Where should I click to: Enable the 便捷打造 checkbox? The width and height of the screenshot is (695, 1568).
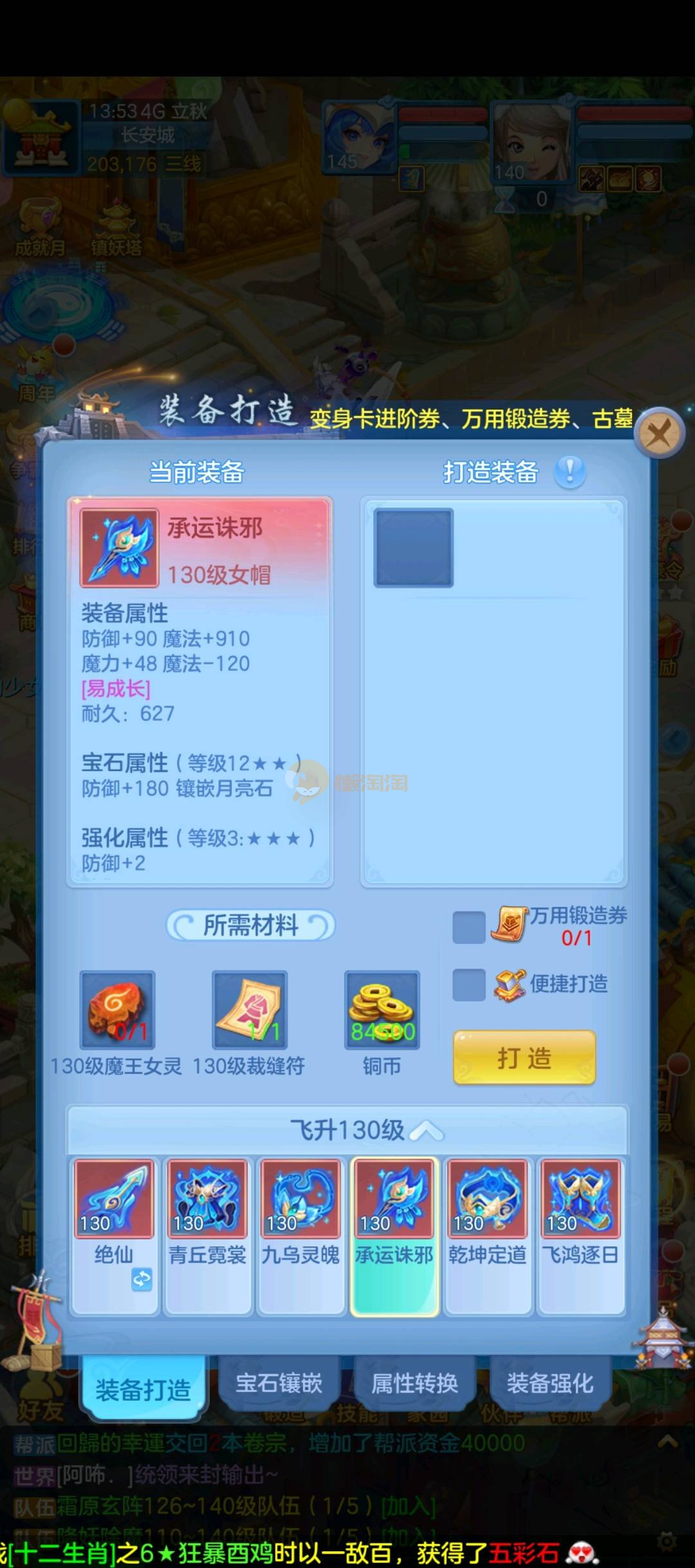[468, 985]
